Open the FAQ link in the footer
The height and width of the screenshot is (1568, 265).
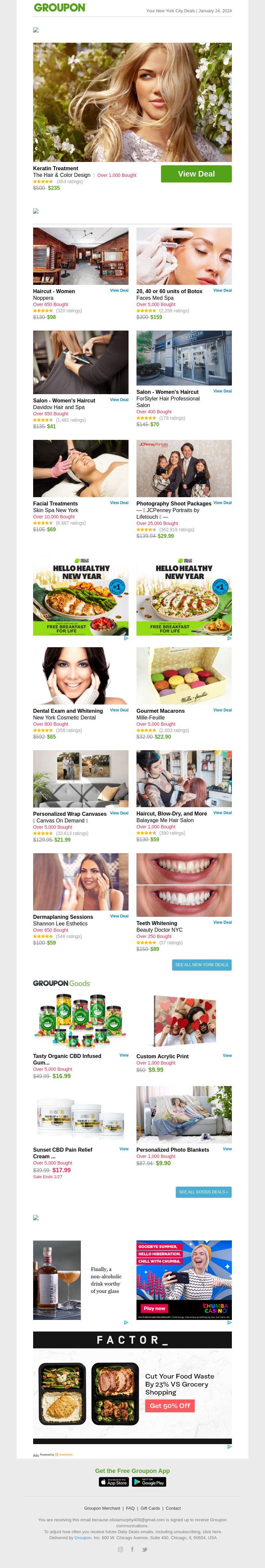(x=131, y=1508)
